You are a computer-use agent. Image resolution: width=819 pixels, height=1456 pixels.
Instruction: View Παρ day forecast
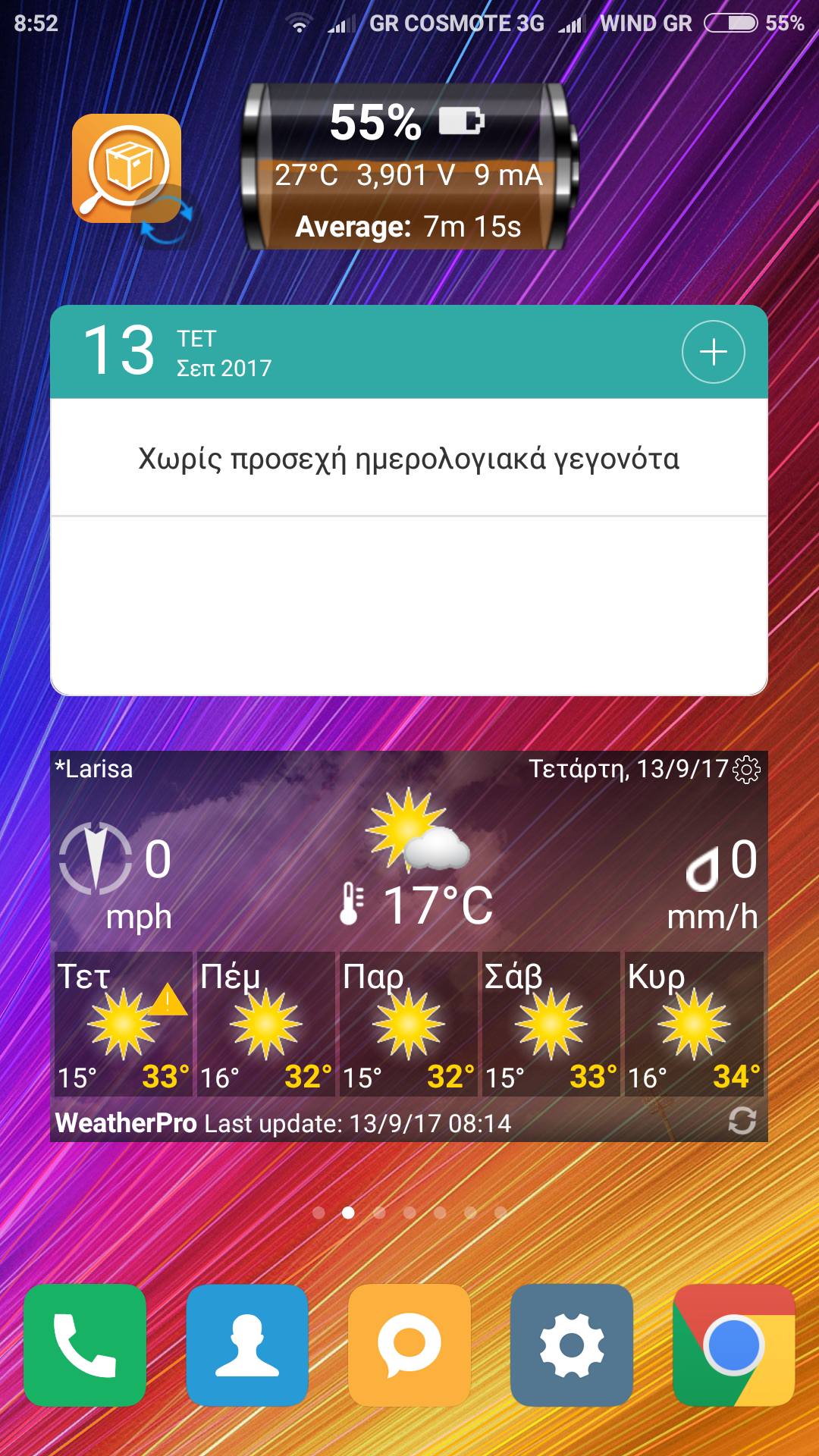408,1024
